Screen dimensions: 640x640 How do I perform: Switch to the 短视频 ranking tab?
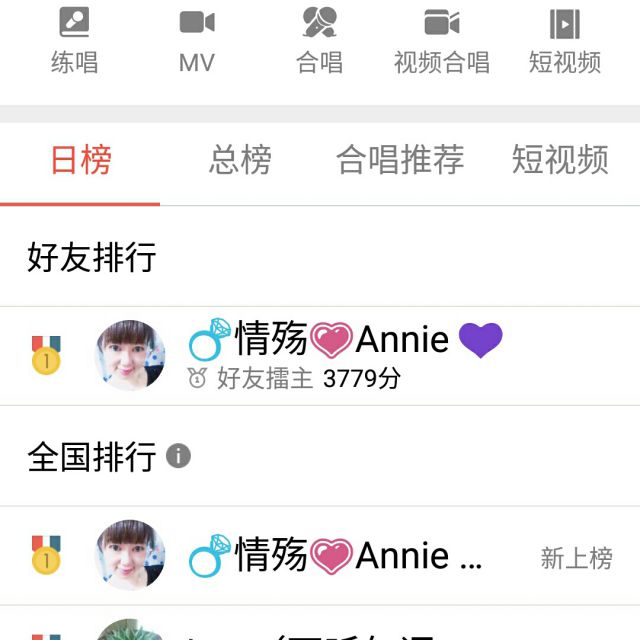point(560,161)
